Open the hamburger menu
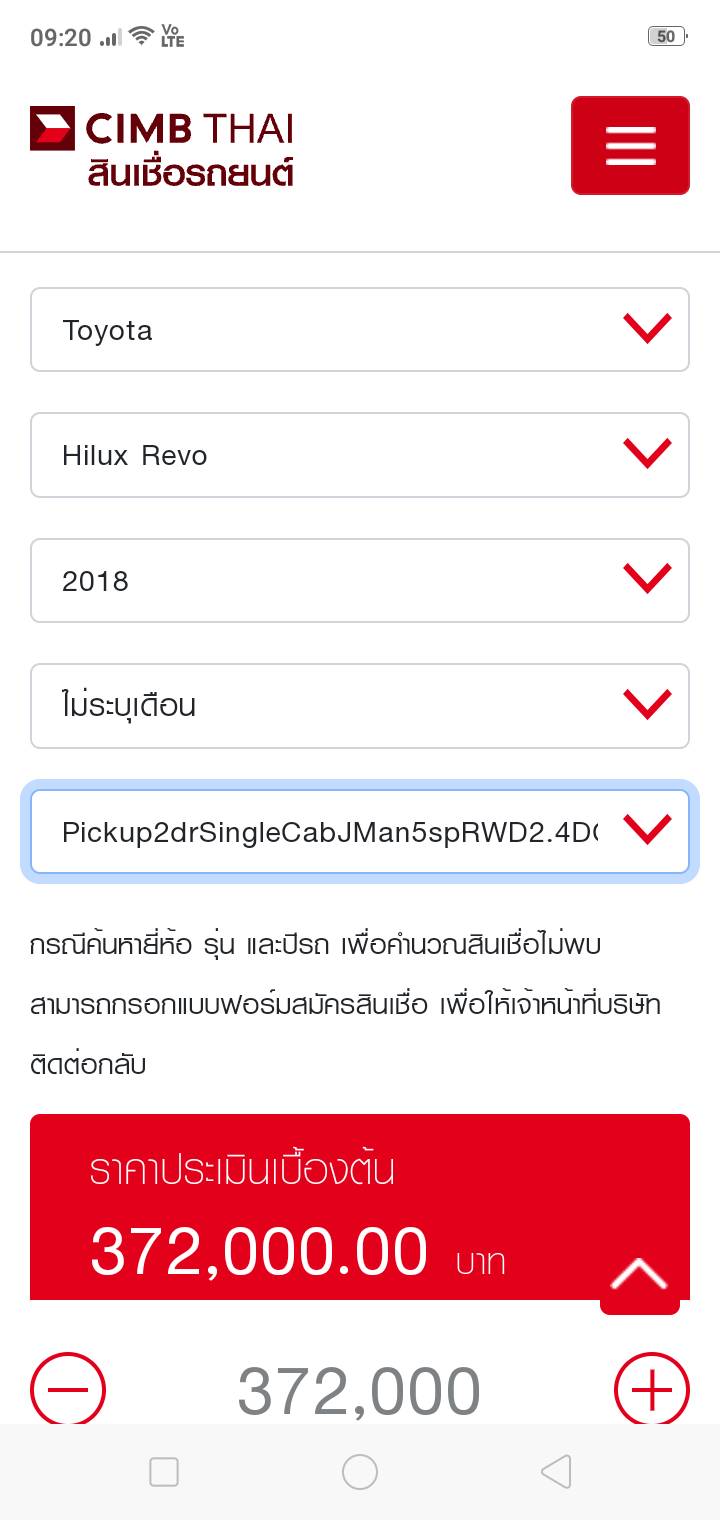 click(x=630, y=145)
